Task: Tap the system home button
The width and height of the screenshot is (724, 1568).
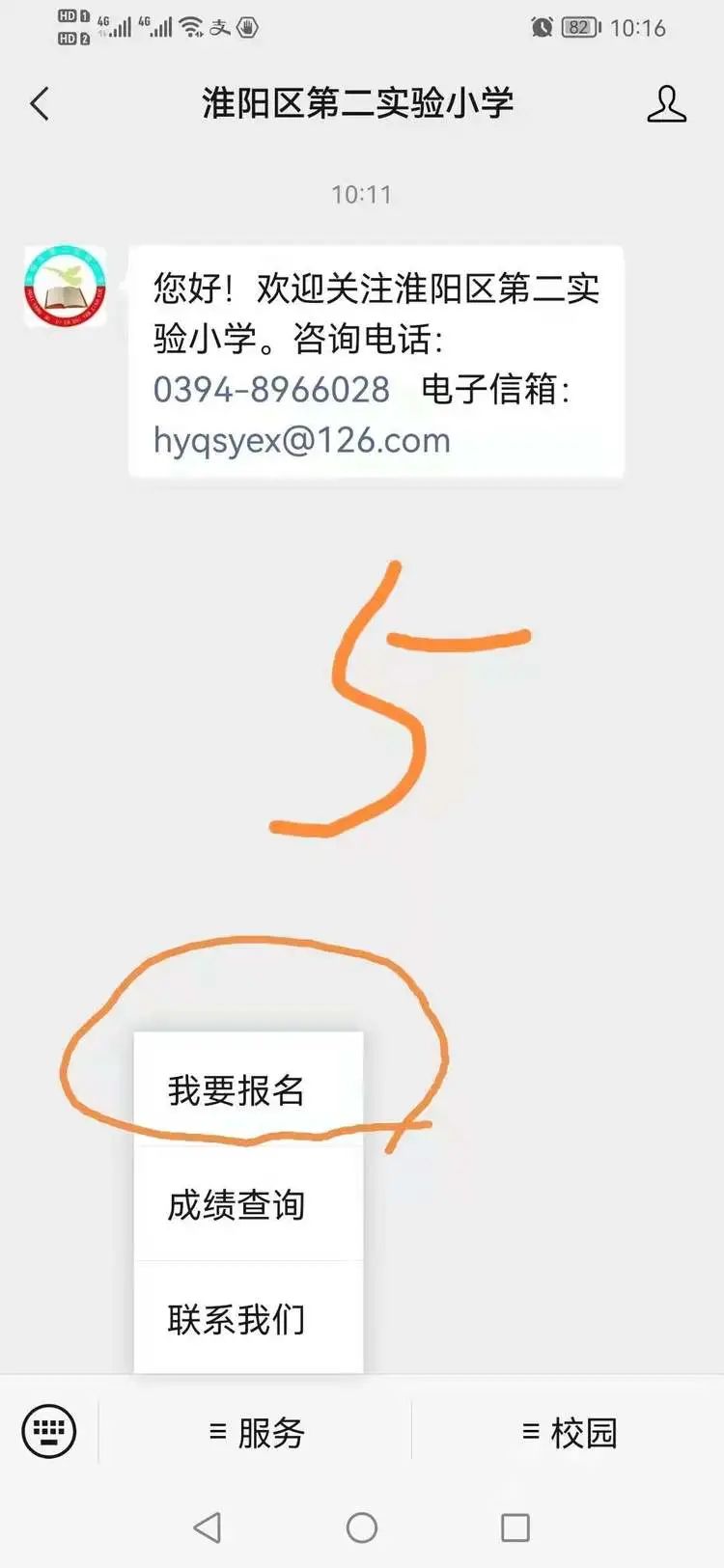Action: tap(361, 1527)
